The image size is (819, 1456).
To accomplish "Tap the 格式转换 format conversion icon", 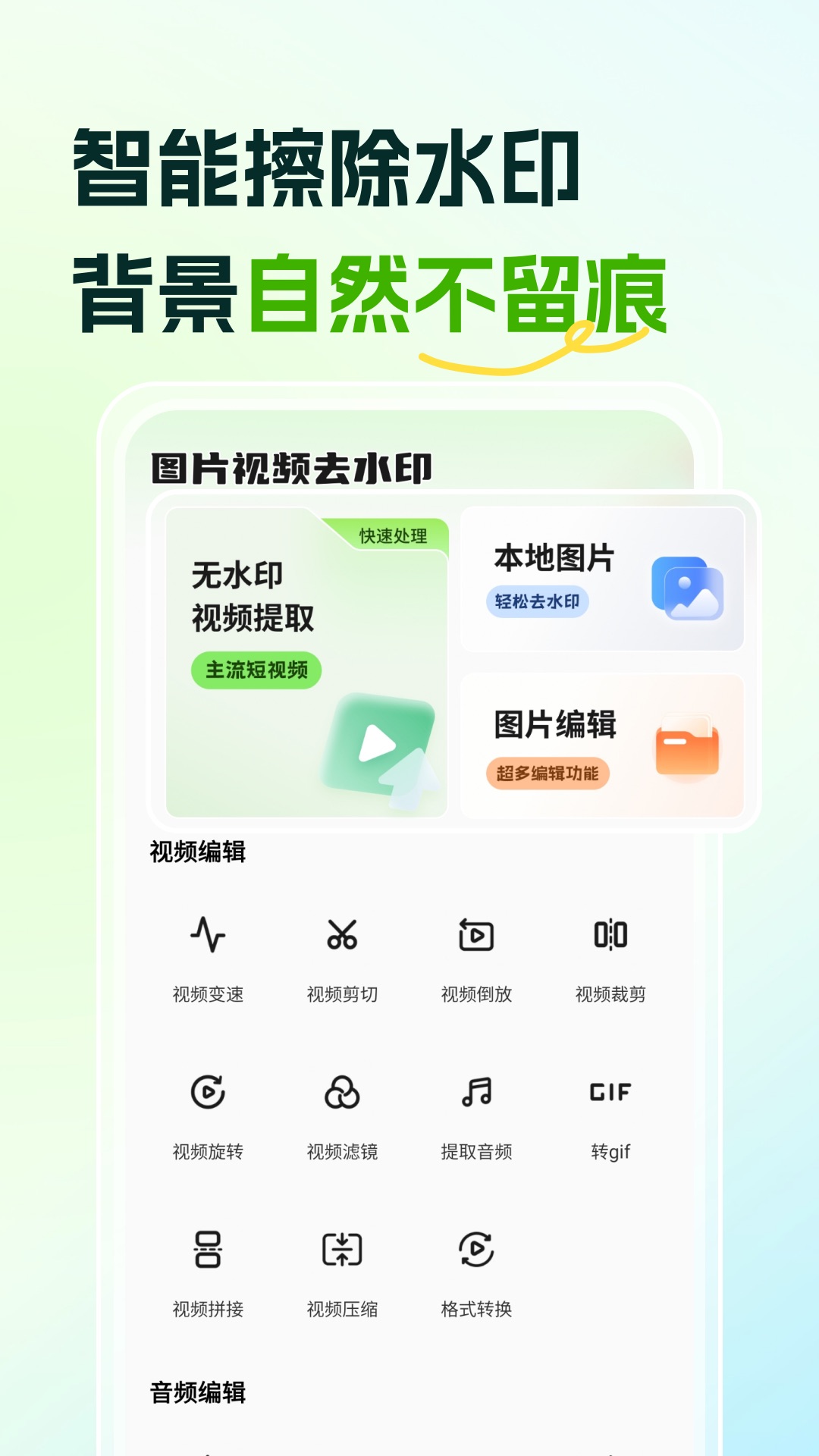I will 477,1251.
